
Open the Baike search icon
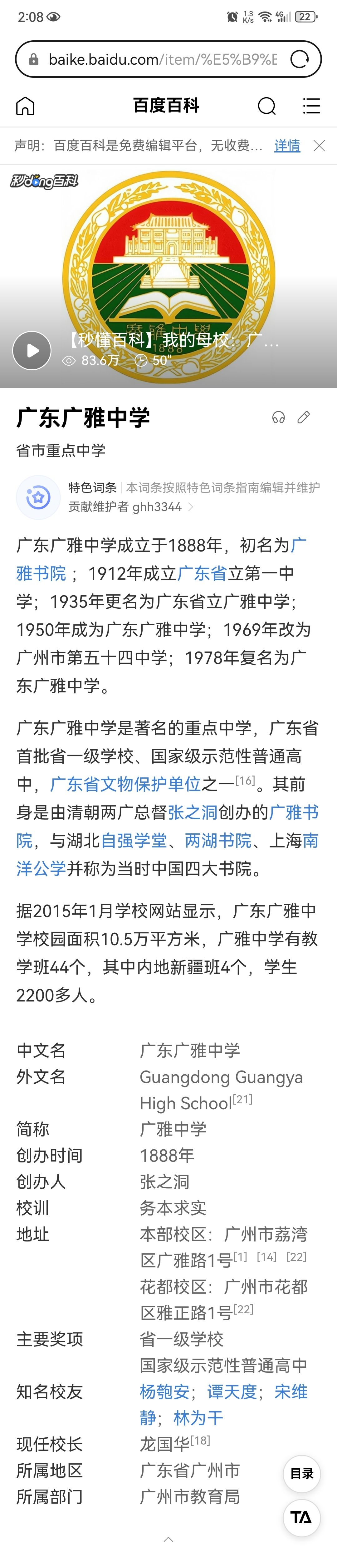click(266, 106)
